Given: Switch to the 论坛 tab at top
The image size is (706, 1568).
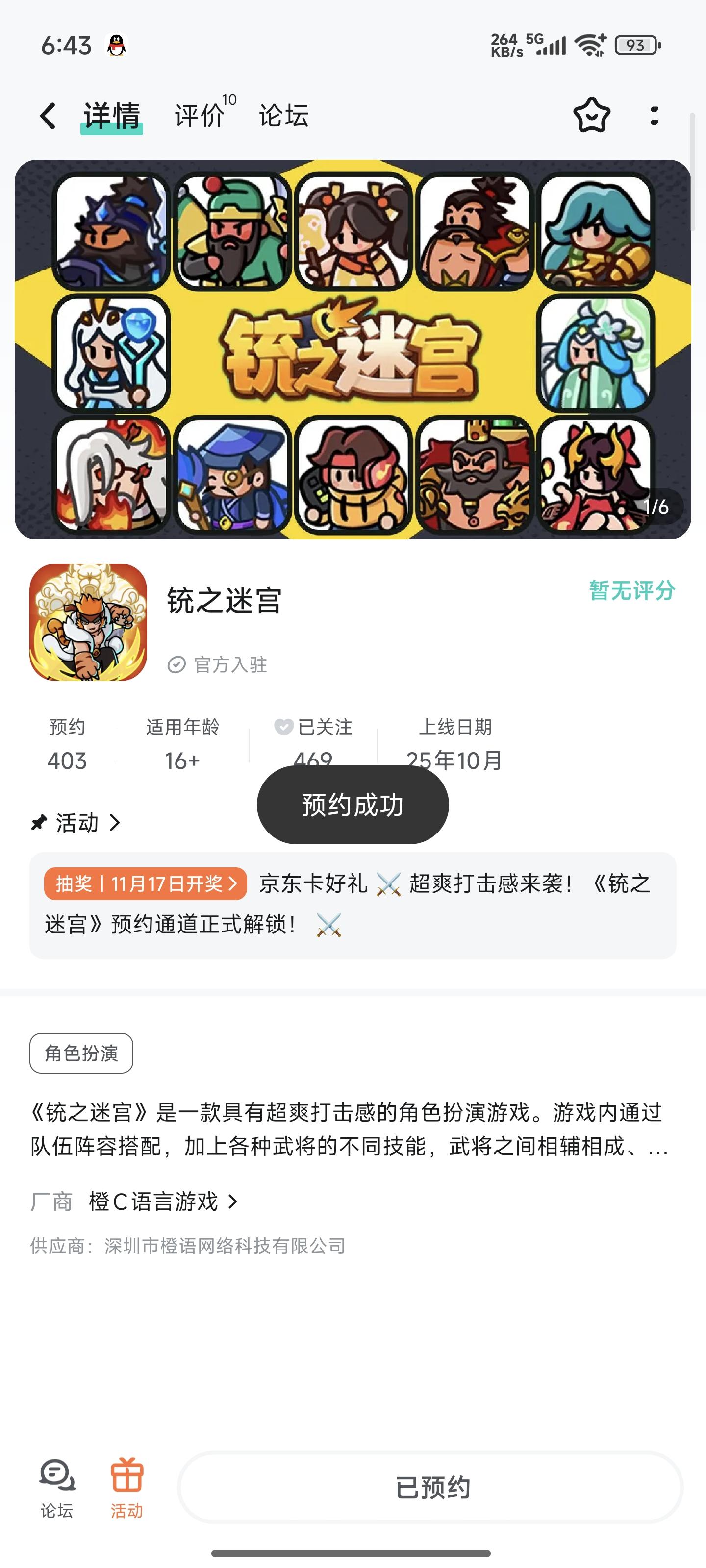Looking at the screenshot, I should tap(282, 116).
